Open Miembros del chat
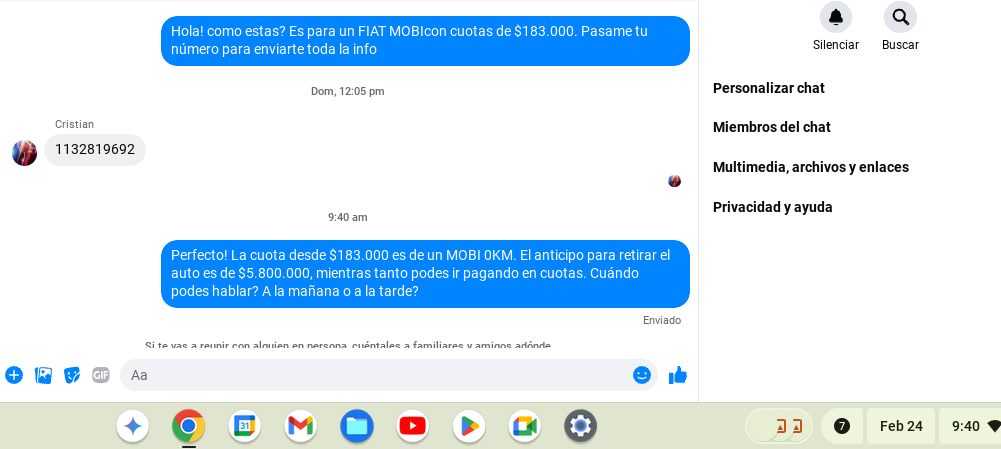 point(772,127)
